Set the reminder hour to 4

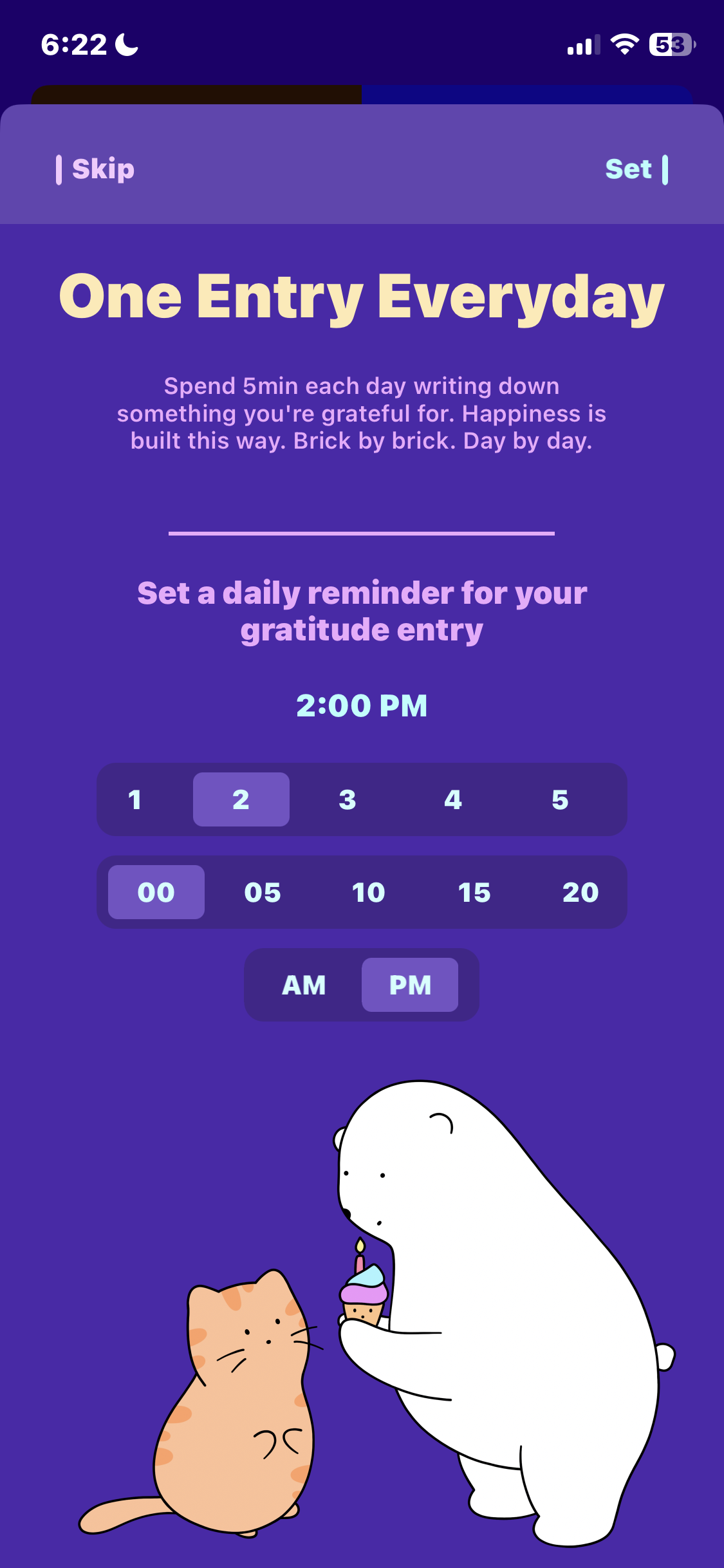tap(453, 799)
